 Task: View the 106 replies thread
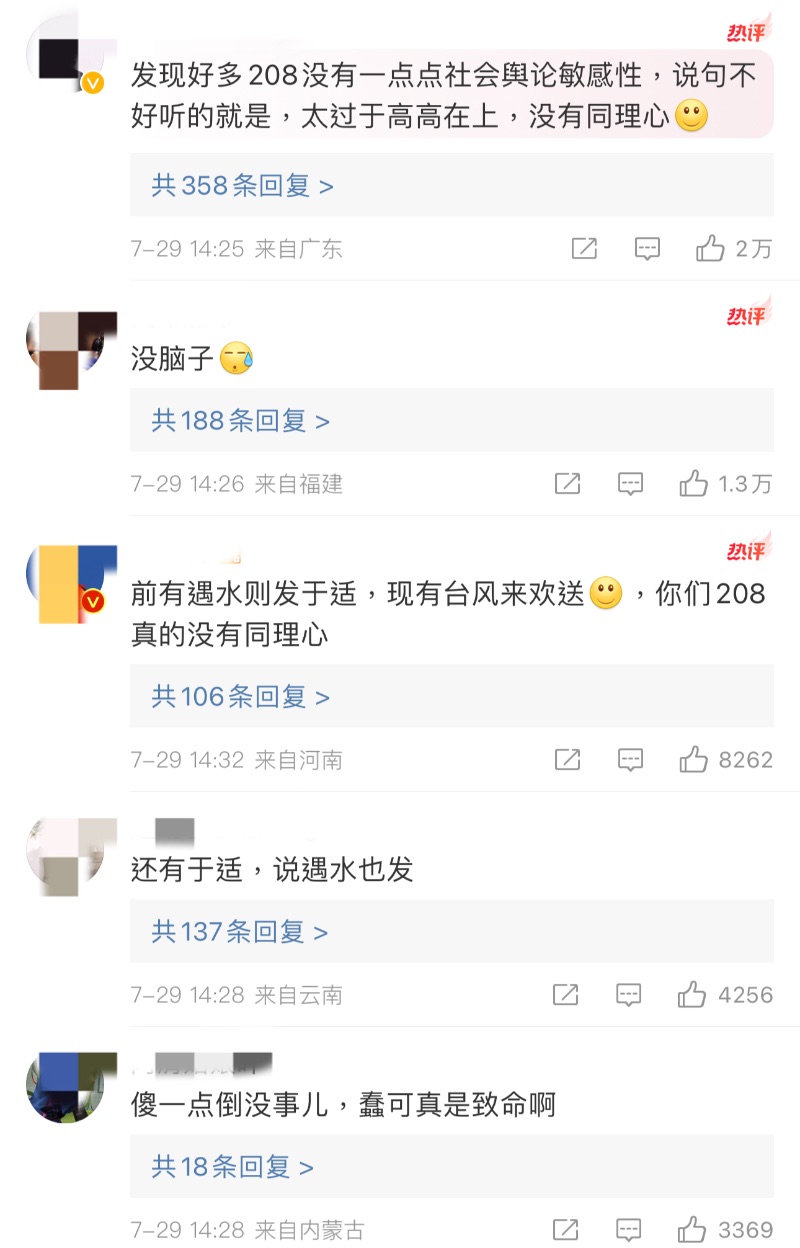tap(240, 696)
